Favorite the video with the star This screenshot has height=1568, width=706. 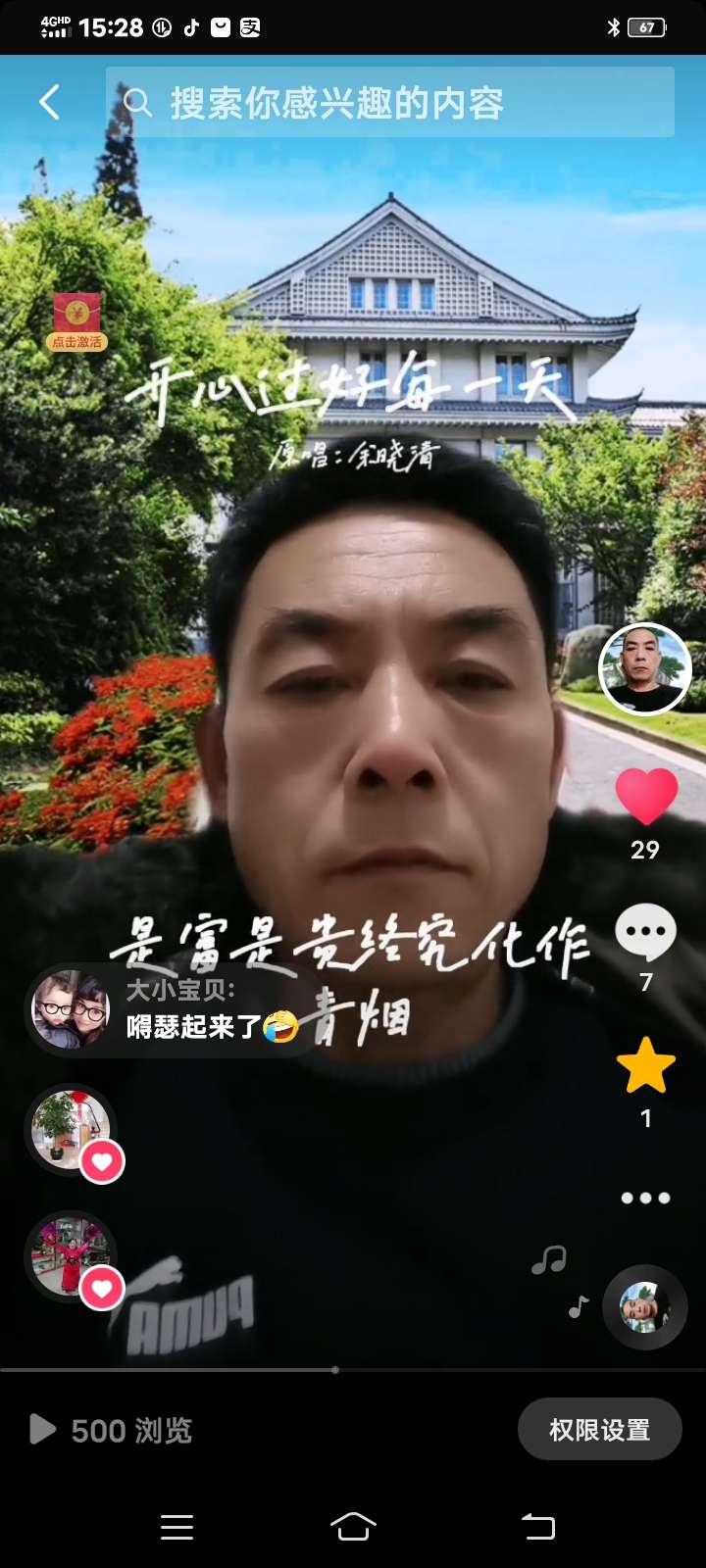(645, 1066)
